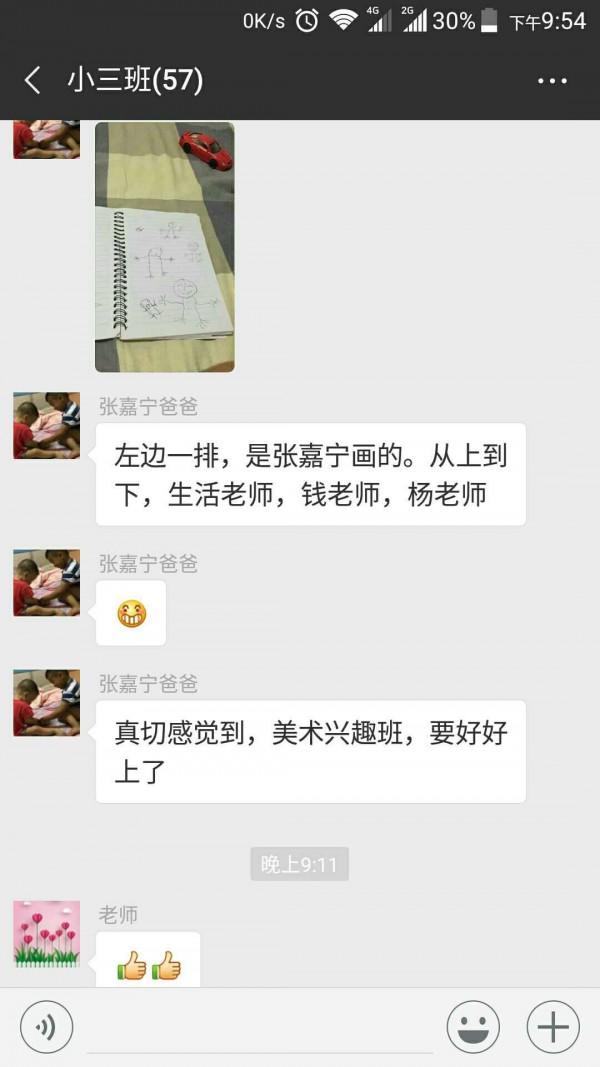Go back from the 小三班 chat
The image size is (600, 1067).
point(33,81)
